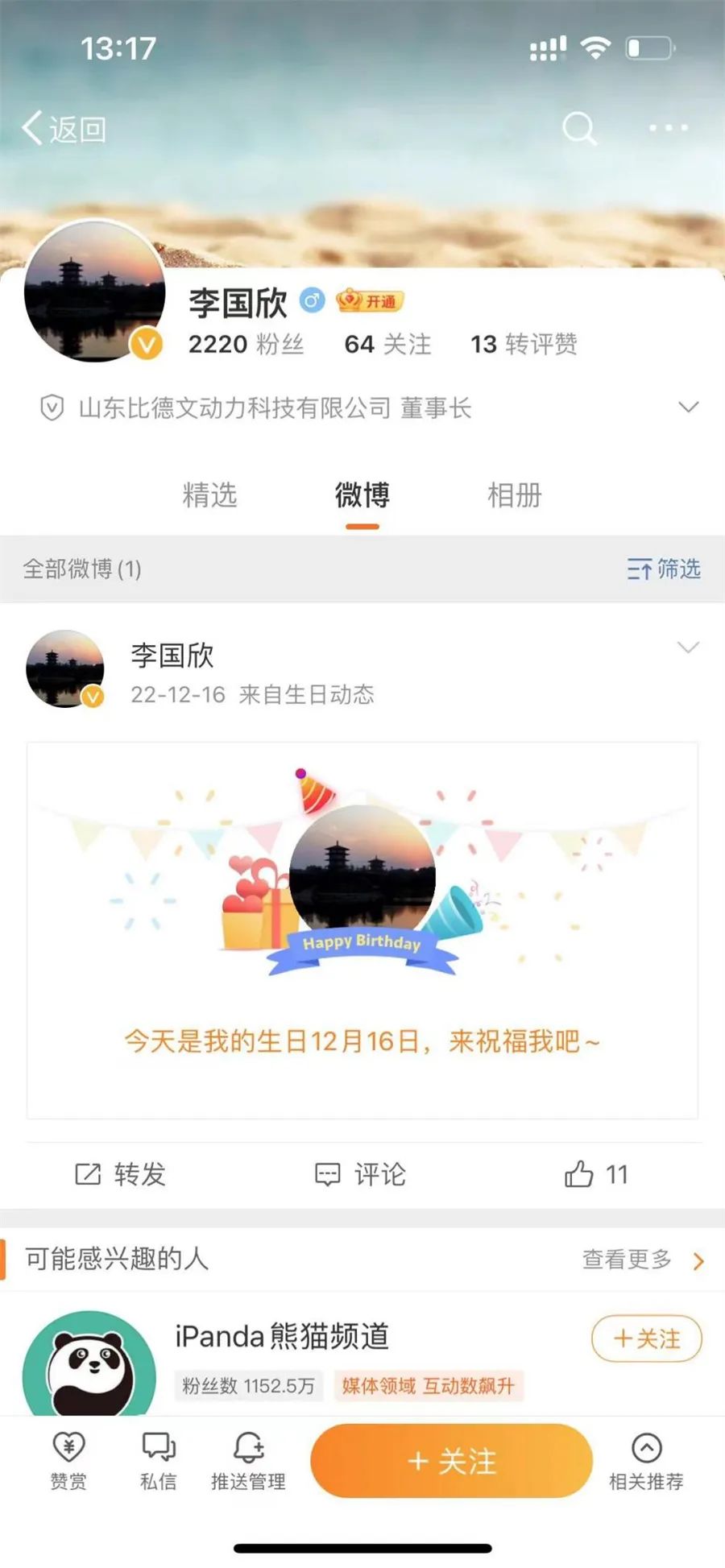This screenshot has height=1568, width=725.
Task: Open search on the profile
Action: tap(578, 128)
